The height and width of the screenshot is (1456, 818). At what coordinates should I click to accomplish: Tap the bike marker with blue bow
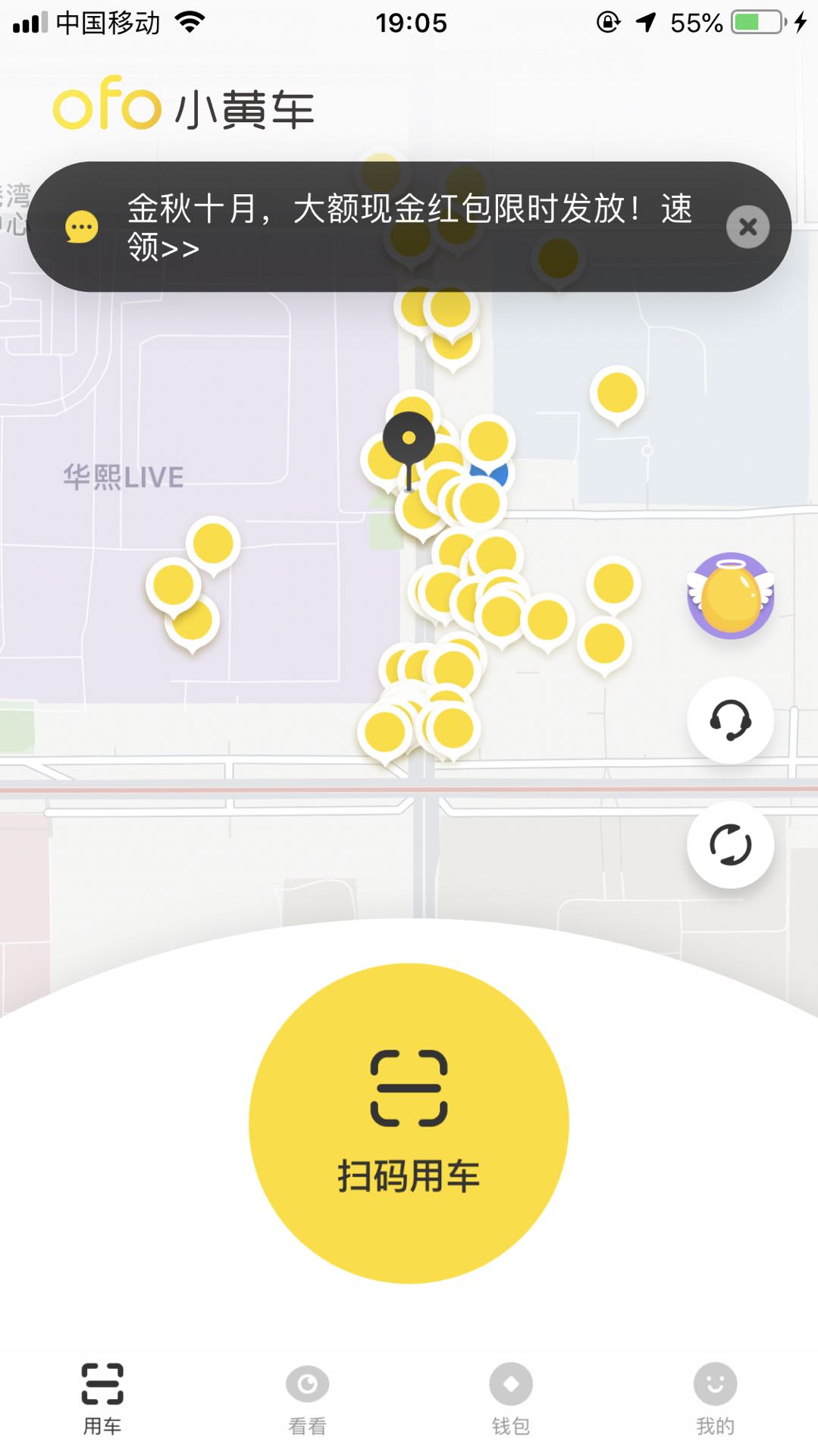click(x=489, y=466)
